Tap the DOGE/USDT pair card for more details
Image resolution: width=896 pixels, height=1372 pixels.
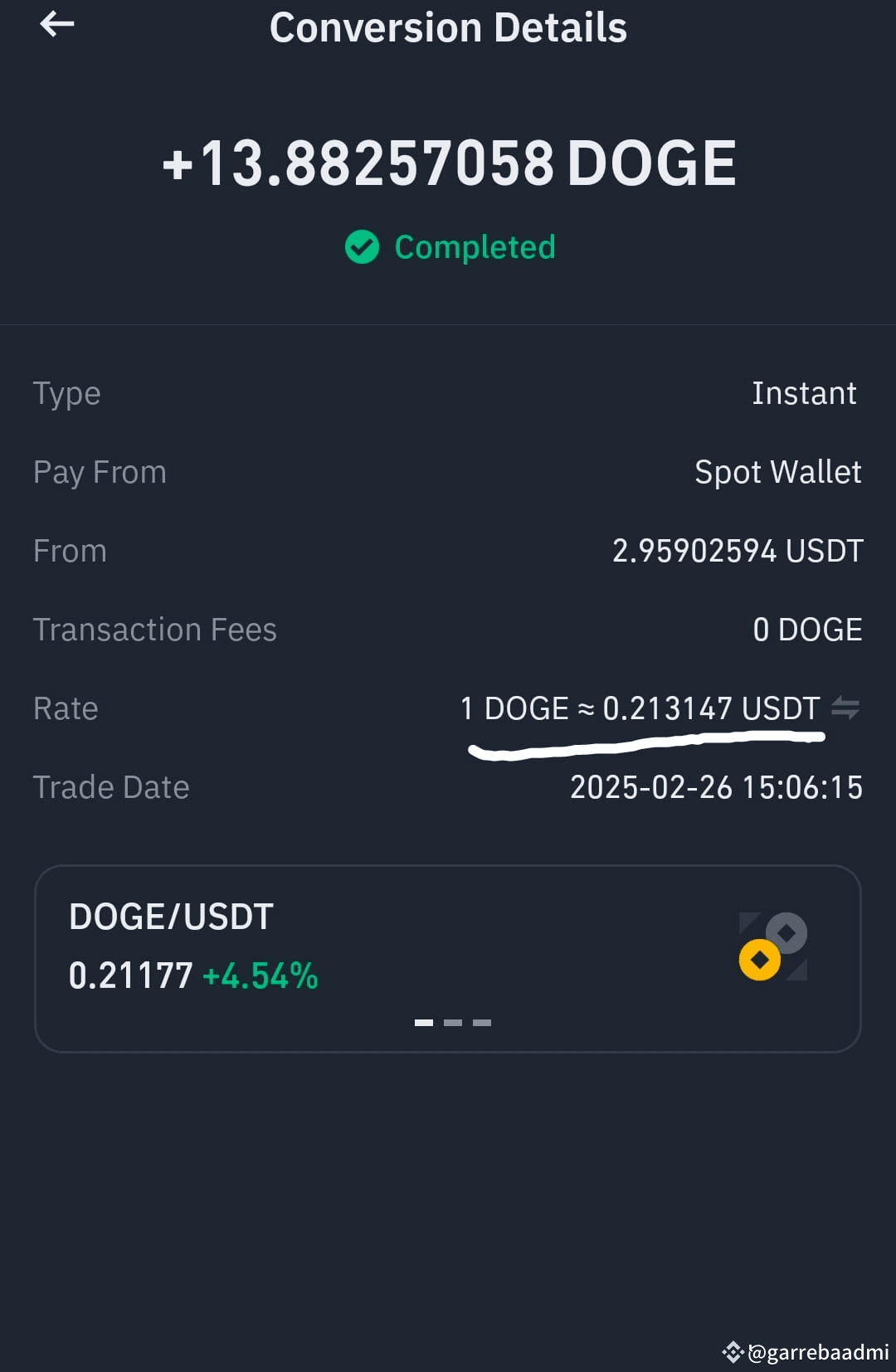tap(448, 954)
